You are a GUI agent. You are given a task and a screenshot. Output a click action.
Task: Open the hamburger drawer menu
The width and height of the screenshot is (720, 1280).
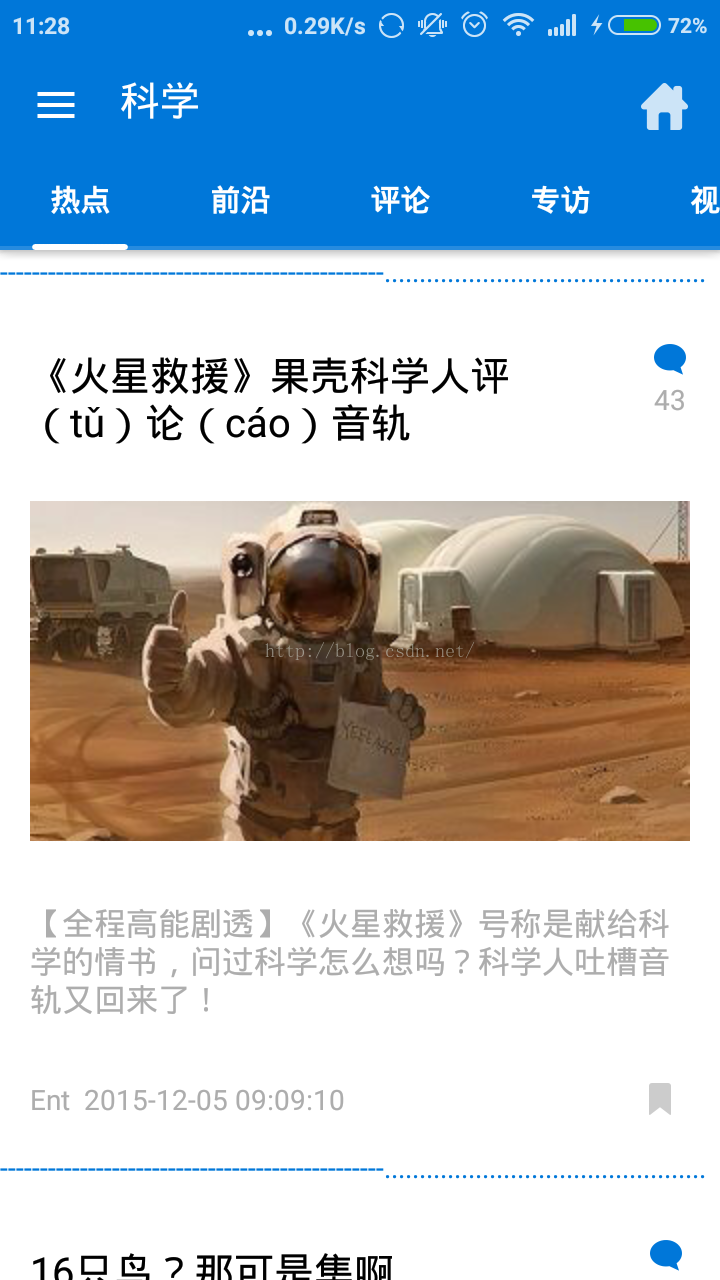tap(56, 104)
